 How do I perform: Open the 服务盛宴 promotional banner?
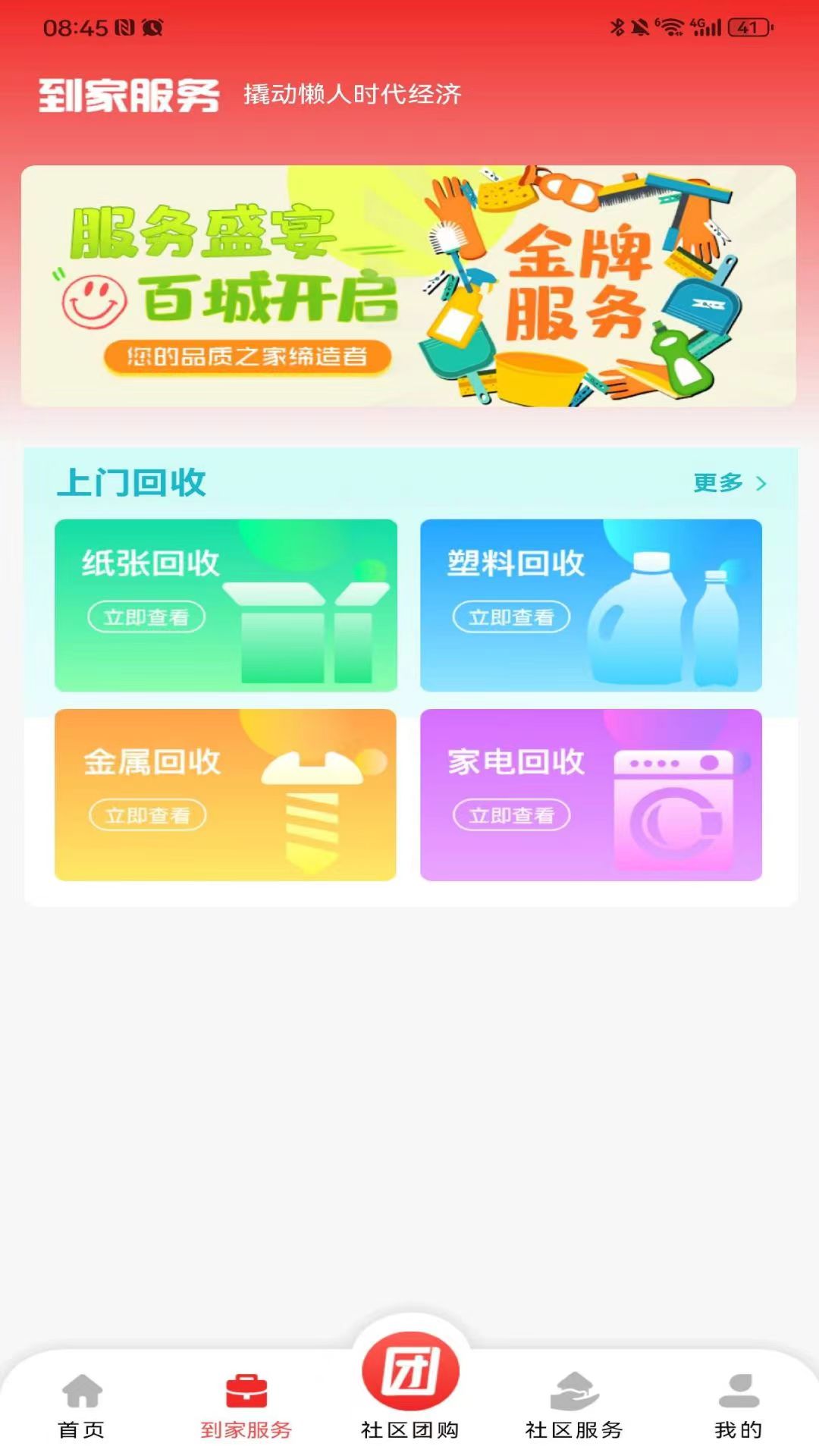(409, 286)
